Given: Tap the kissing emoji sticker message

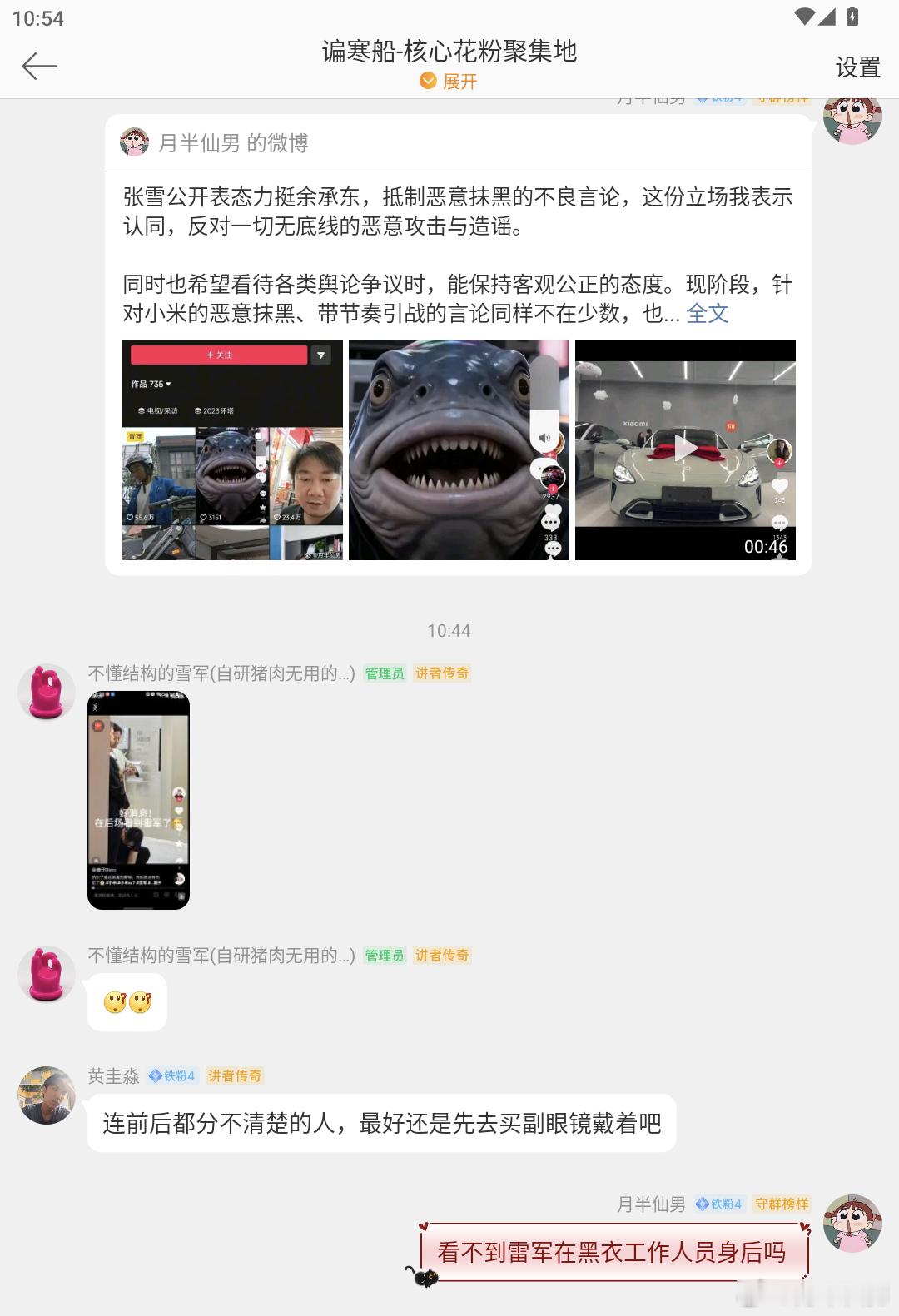Looking at the screenshot, I should pos(126,1002).
